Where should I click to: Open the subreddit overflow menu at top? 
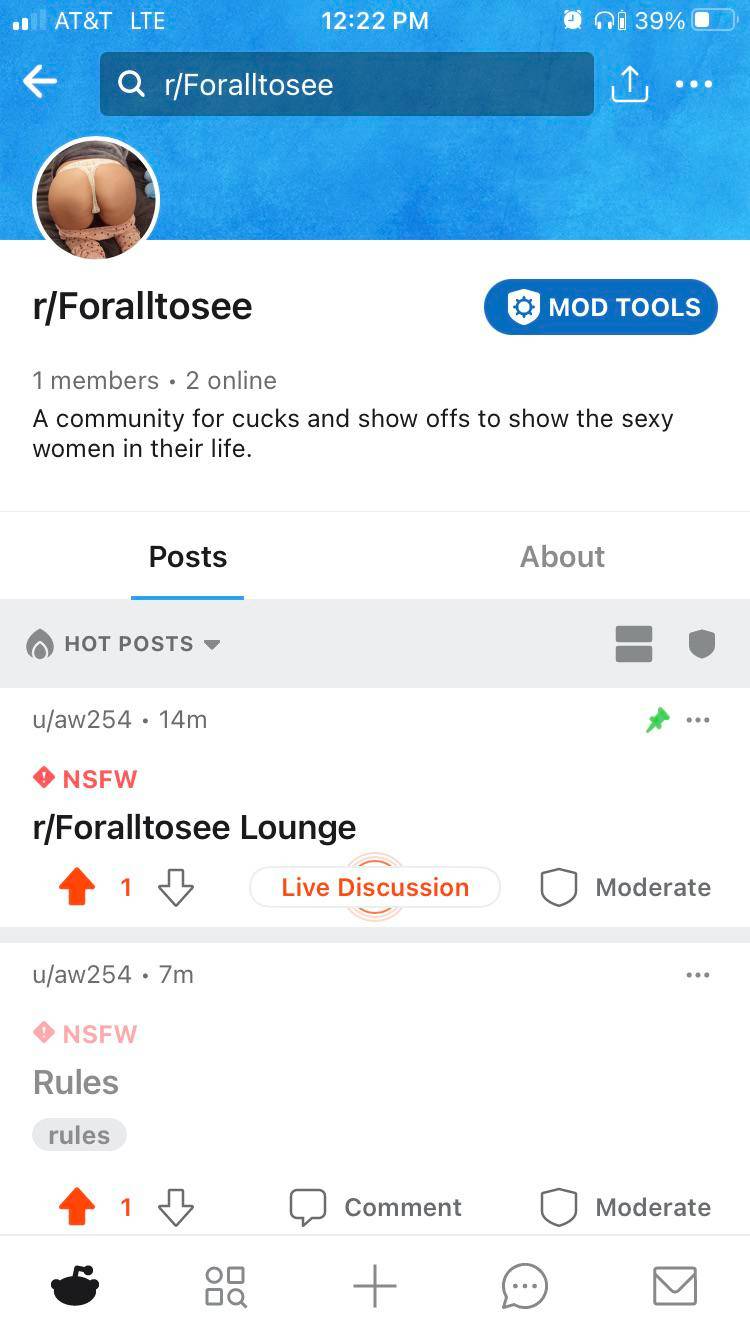tap(694, 84)
